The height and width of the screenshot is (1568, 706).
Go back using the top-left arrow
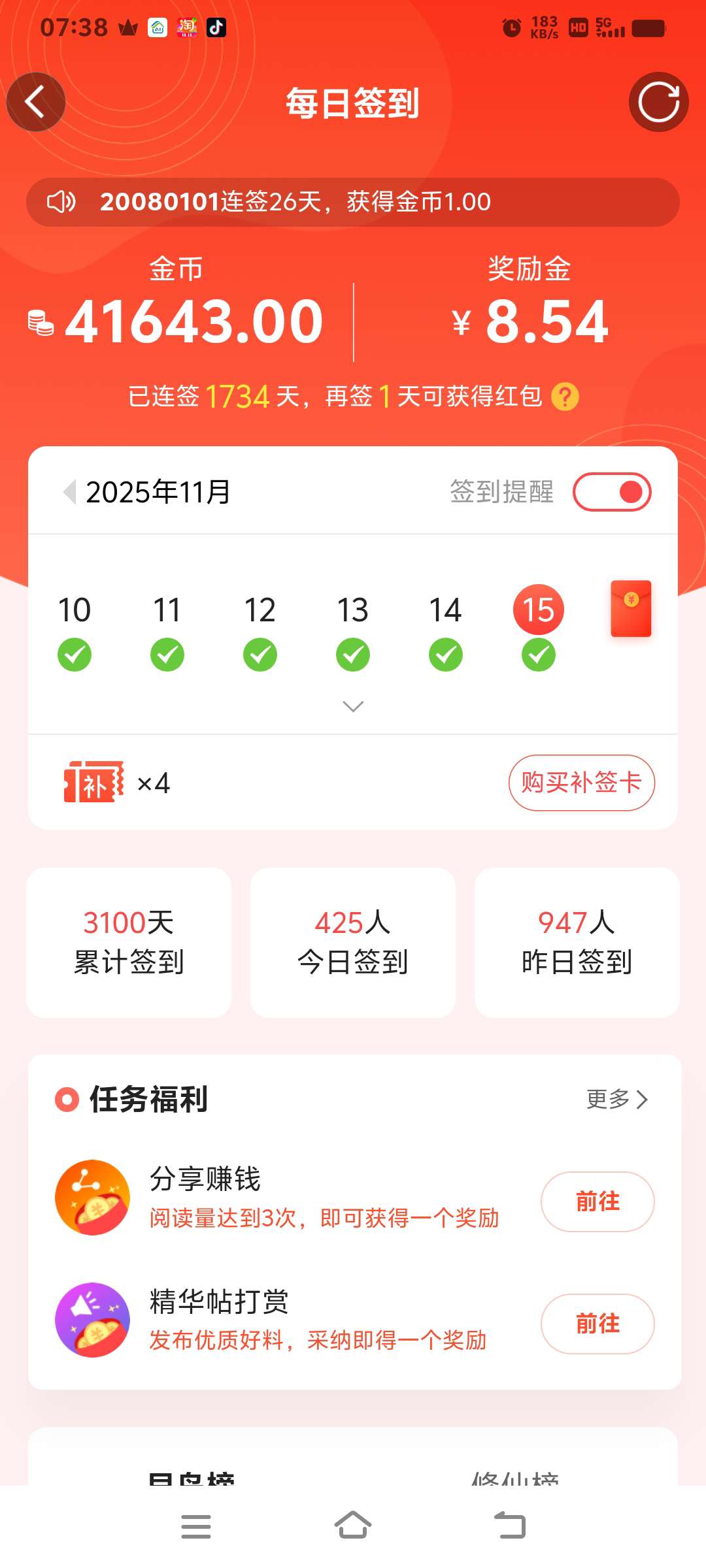click(35, 102)
